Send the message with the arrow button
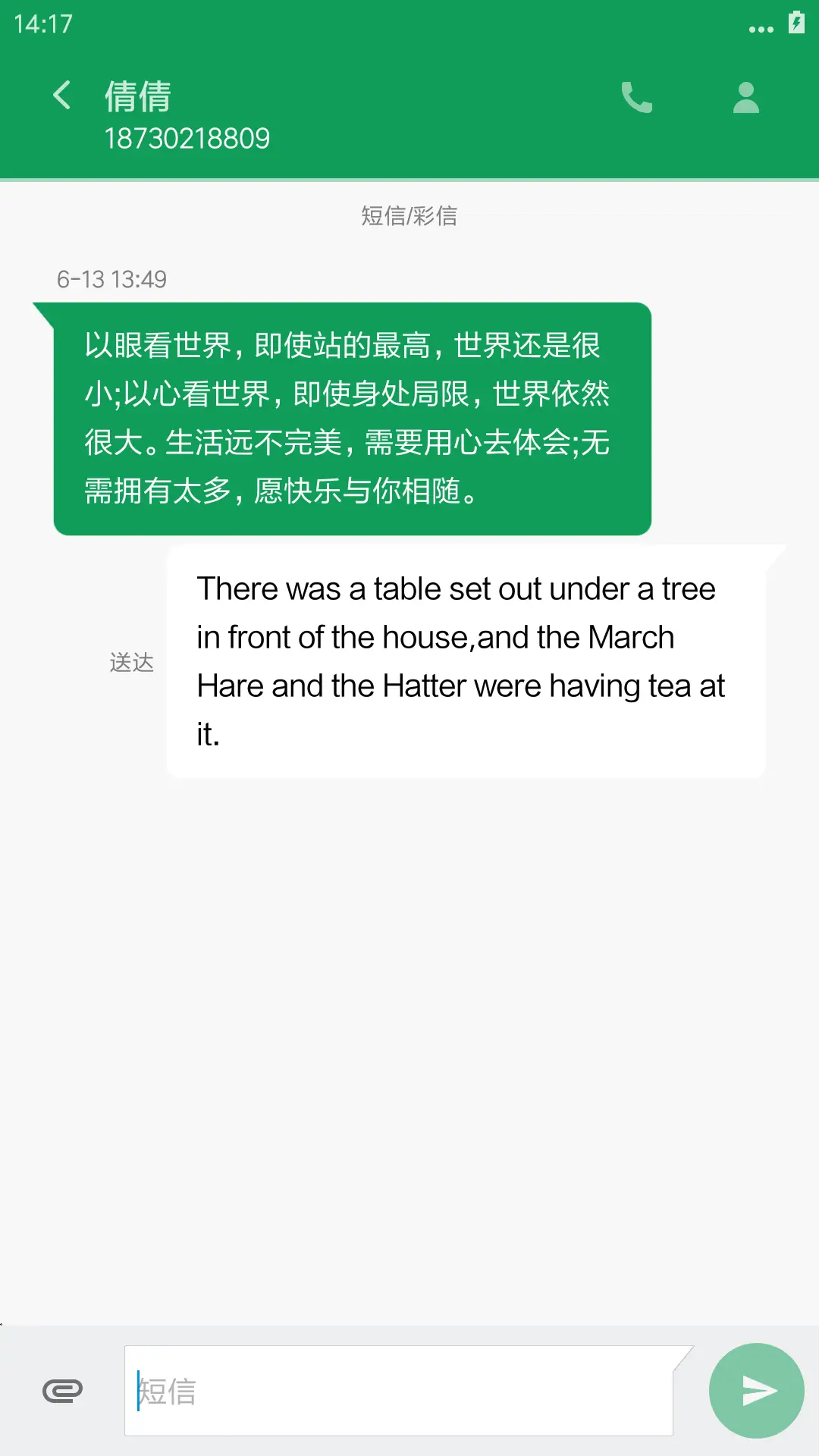The width and height of the screenshot is (819, 1456). click(756, 1391)
